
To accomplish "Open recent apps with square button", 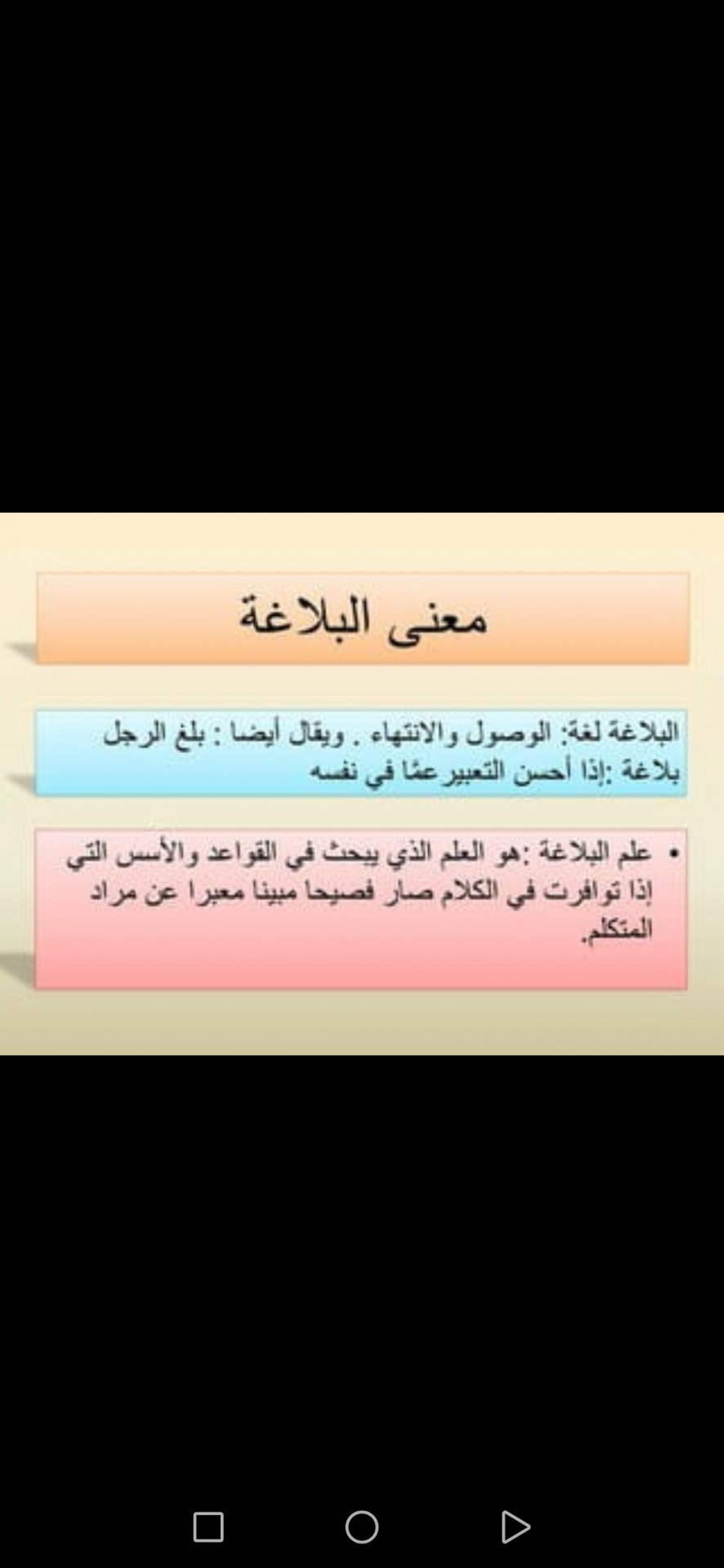I will tap(208, 1526).
